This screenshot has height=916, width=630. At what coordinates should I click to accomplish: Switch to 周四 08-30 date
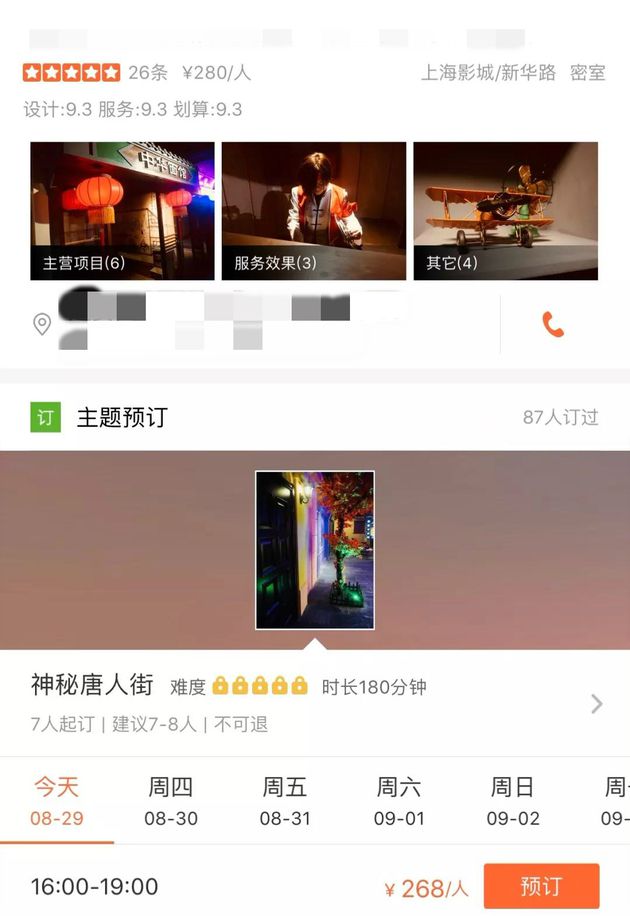click(171, 802)
